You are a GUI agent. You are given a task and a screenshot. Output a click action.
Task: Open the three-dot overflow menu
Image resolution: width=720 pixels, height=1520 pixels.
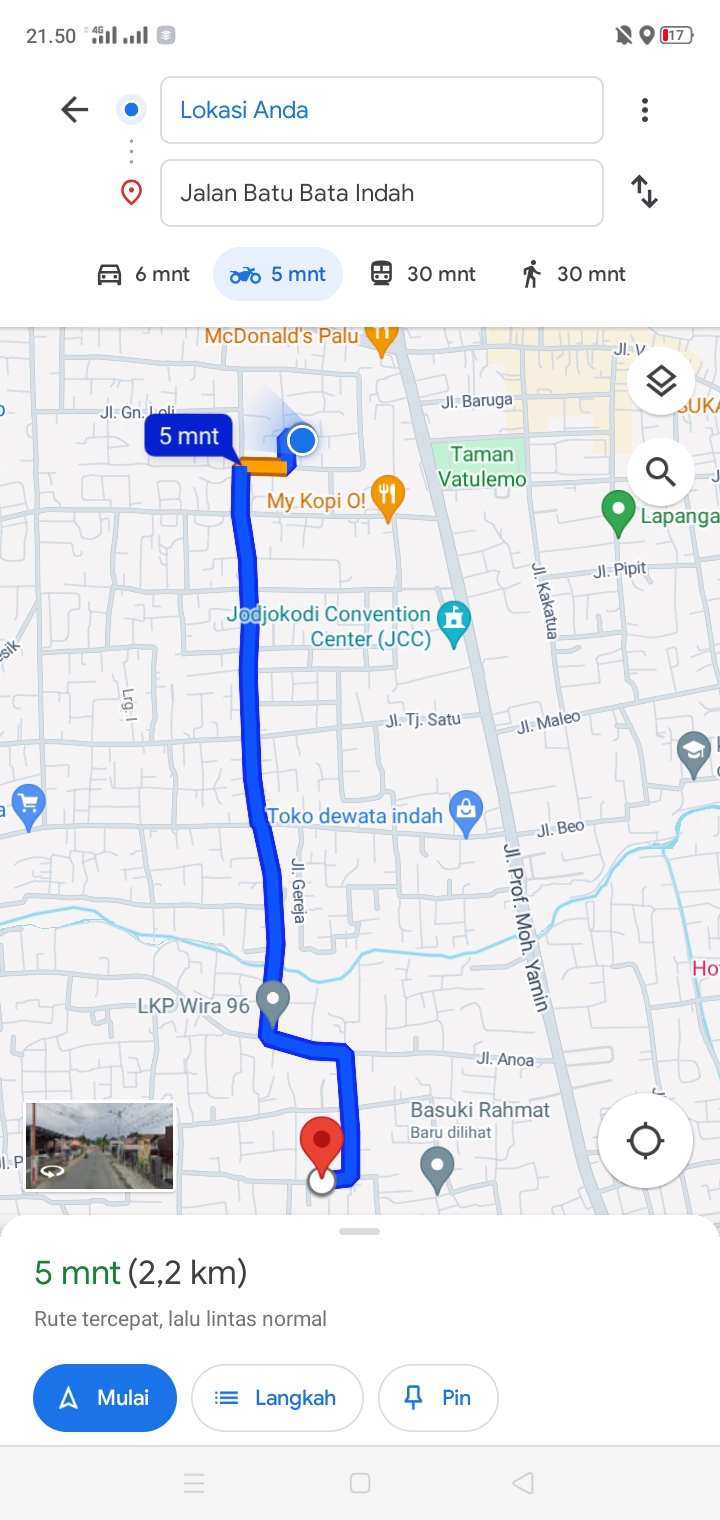point(645,110)
